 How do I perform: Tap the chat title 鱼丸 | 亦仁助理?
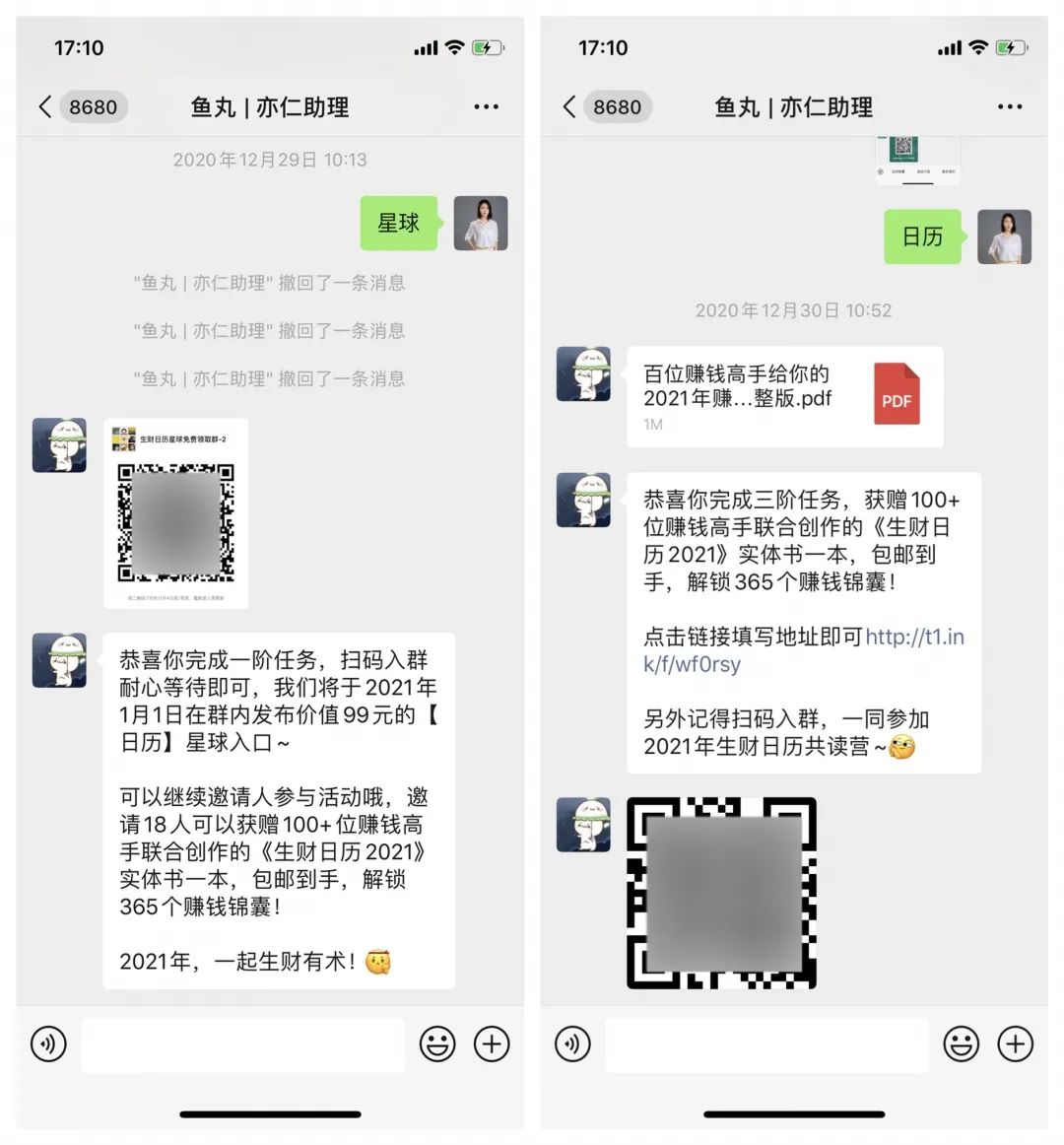coord(269,108)
